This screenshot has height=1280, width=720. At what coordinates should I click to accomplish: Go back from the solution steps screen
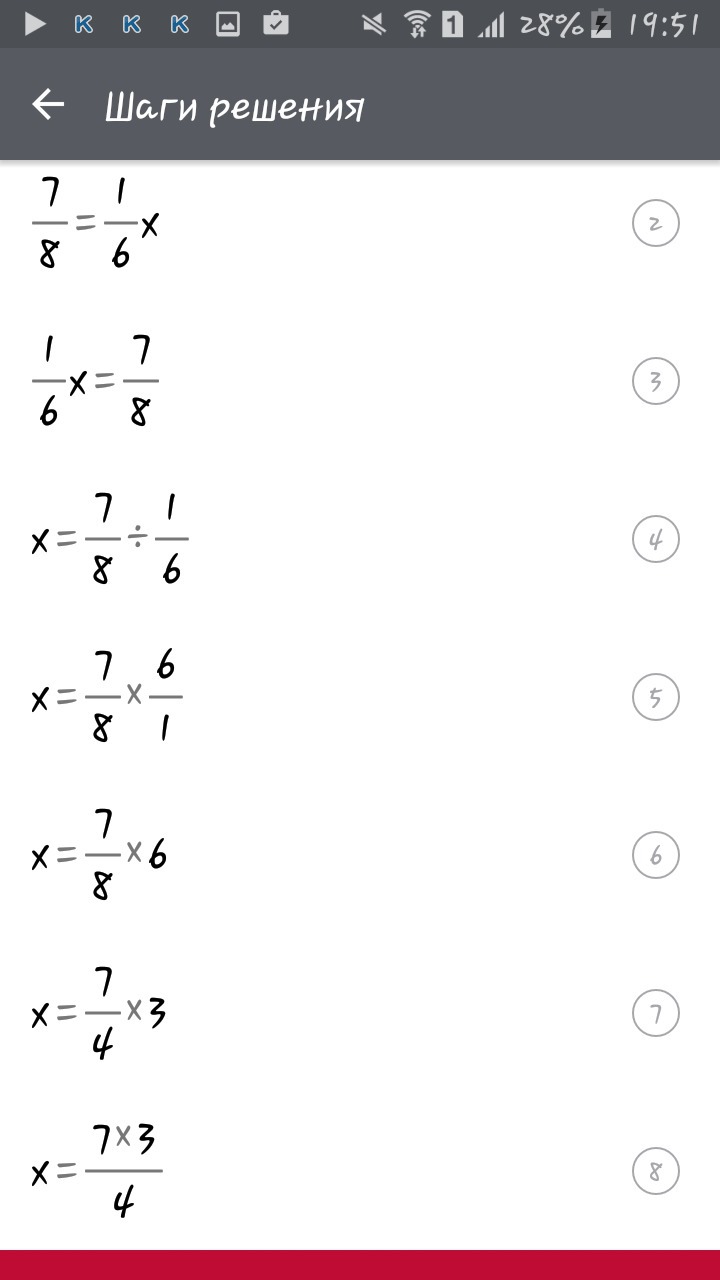coord(48,105)
